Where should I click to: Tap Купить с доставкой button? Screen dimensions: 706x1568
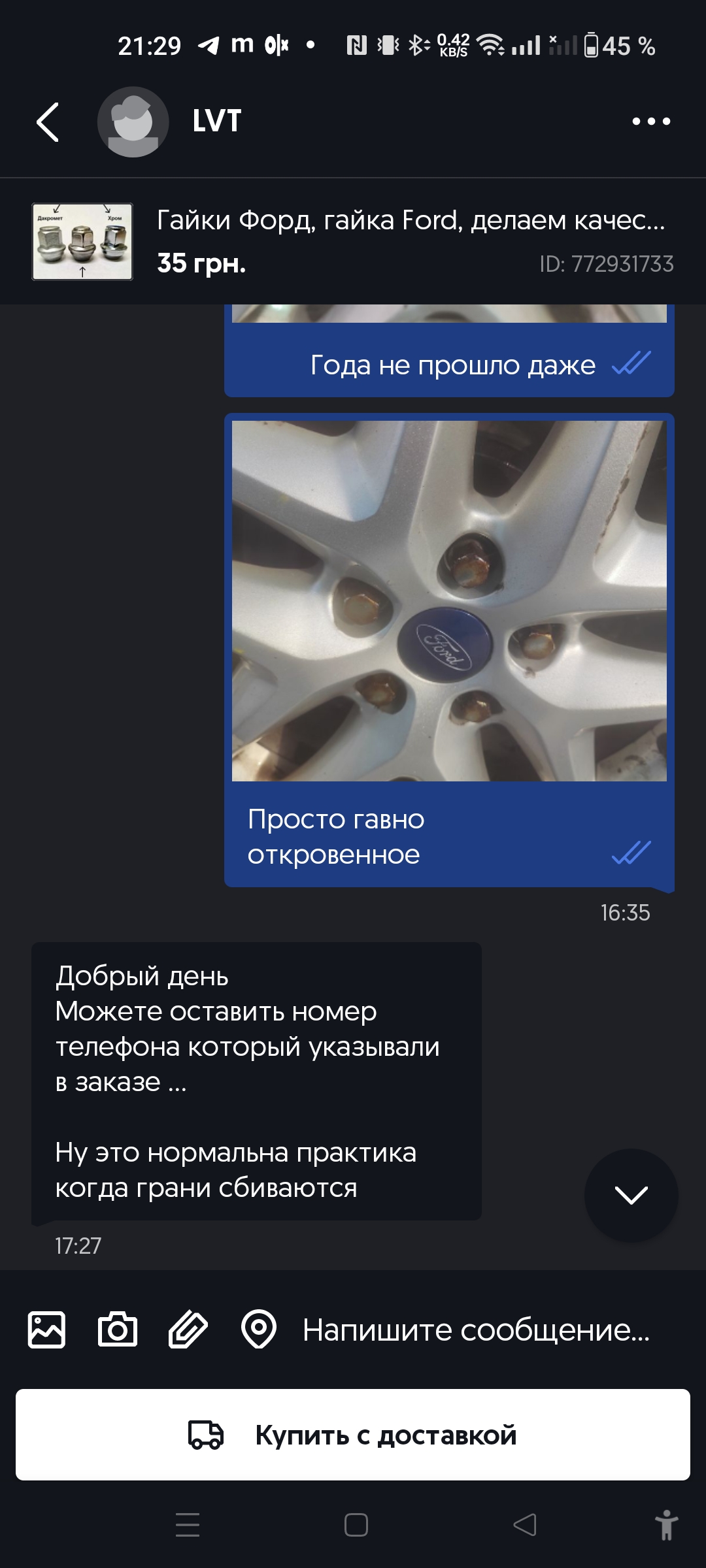[353, 1435]
